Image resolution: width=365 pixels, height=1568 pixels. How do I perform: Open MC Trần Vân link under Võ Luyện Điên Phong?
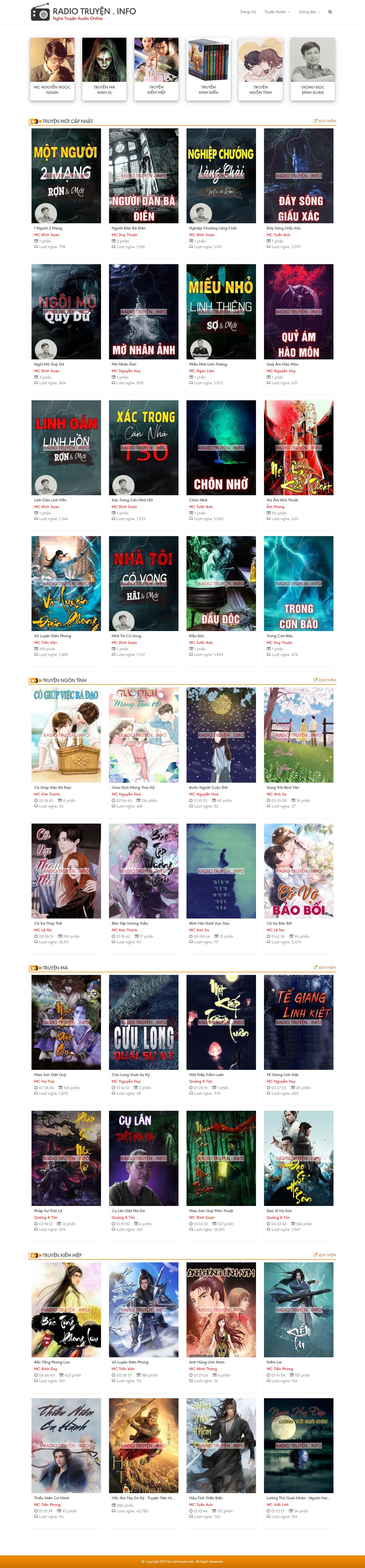pyautogui.click(x=45, y=642)
